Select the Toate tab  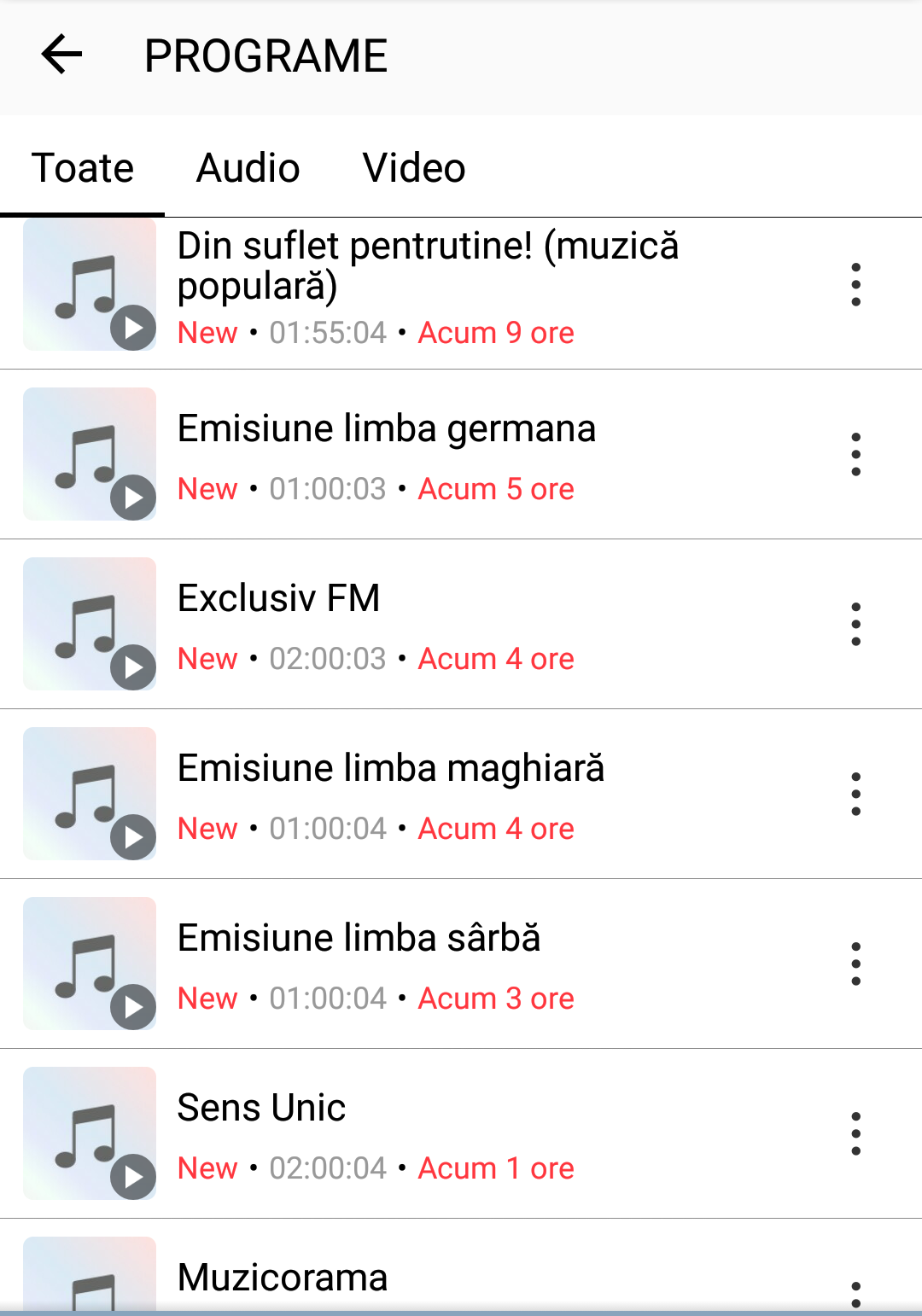(x=83, y=168)
